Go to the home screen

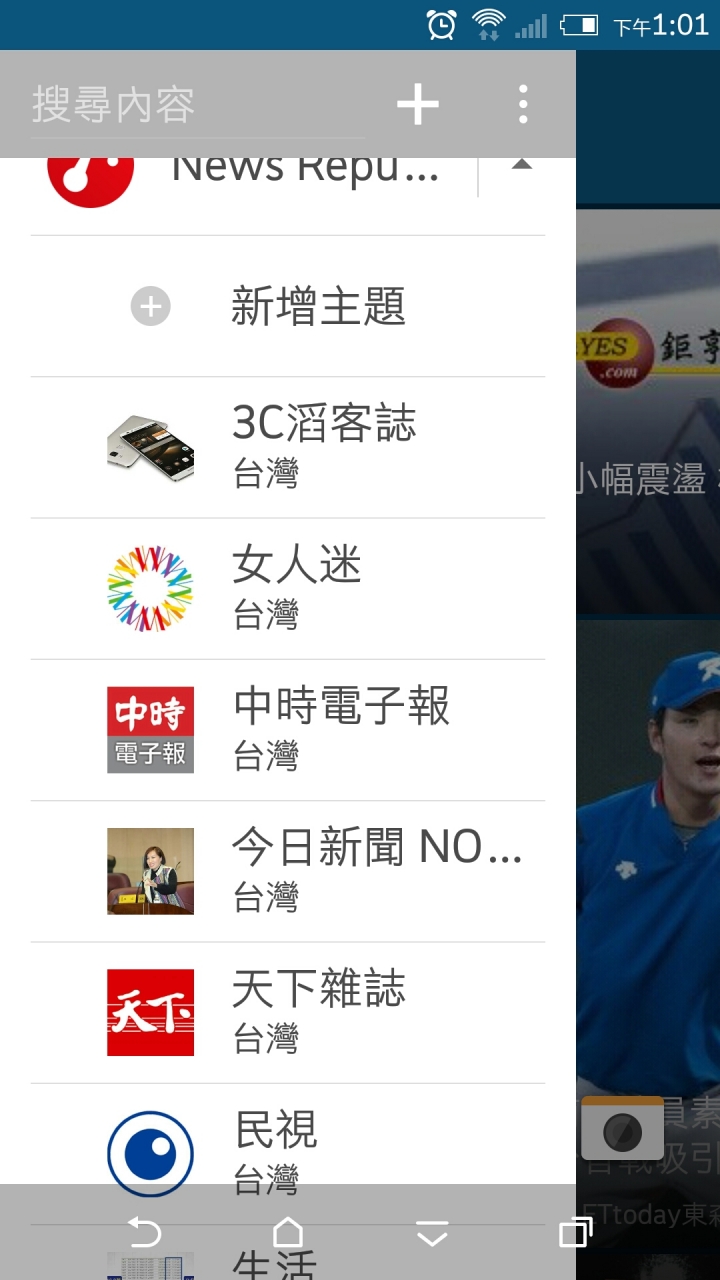pyautogui.click(x=288, y=1232)
